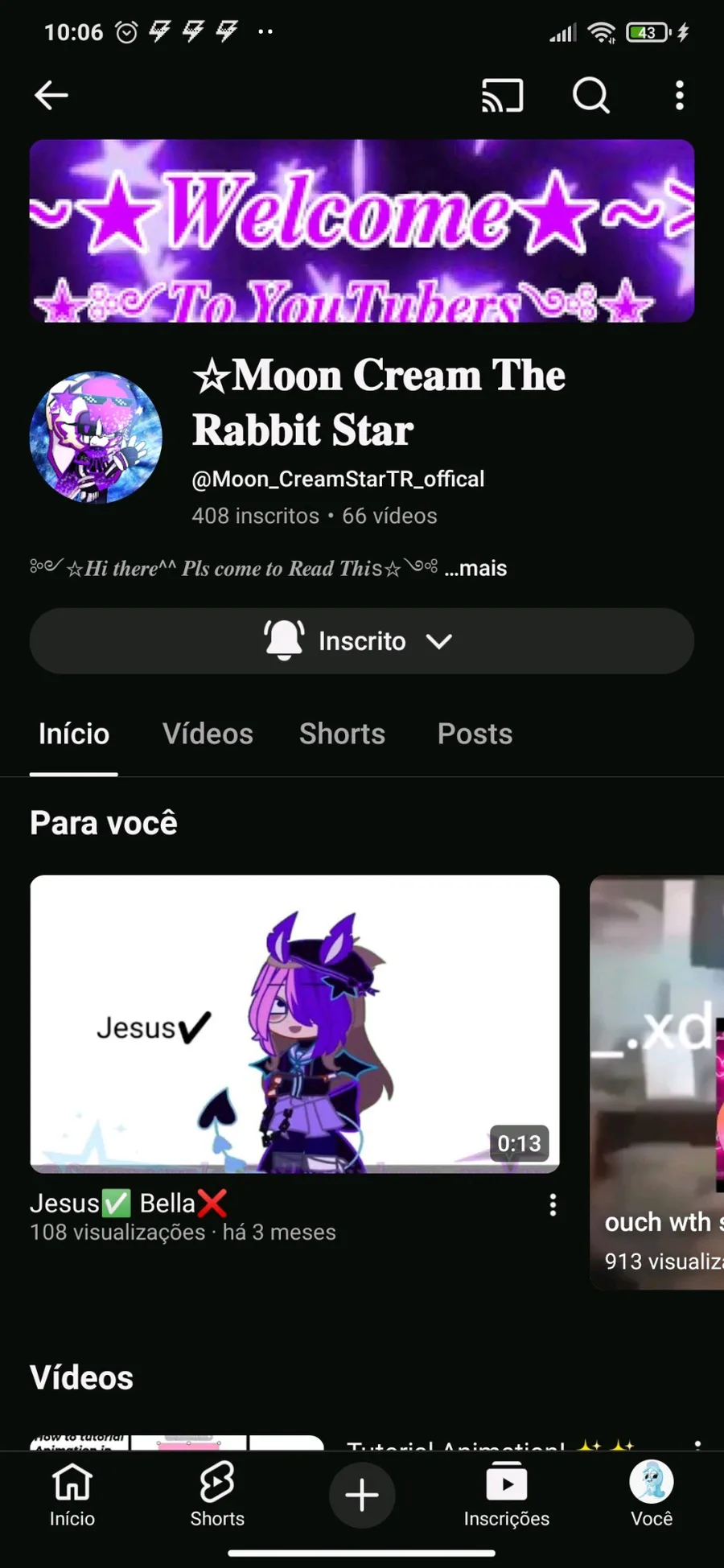Go back using the top arrow
This screenshot has width=724, height=1568.
[x=51, y=96]
